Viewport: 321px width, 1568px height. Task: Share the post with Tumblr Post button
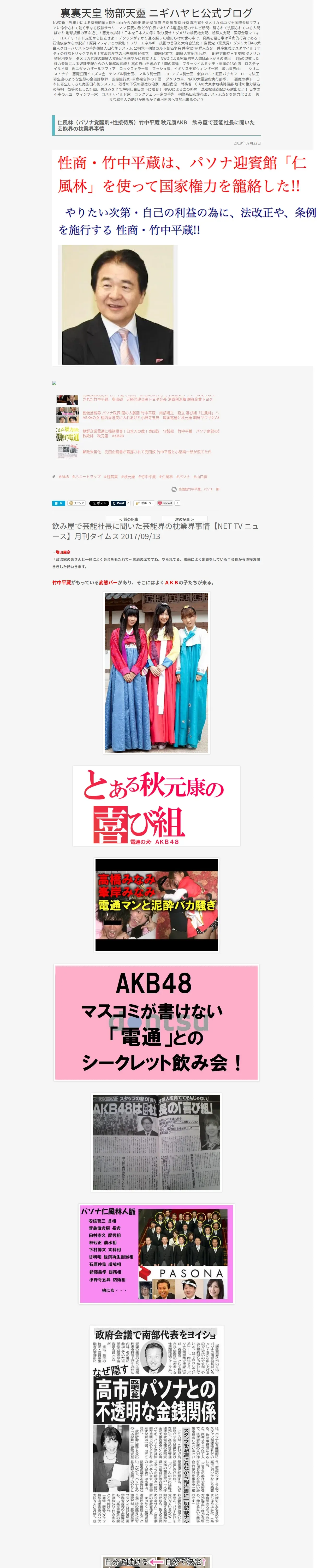pyautogui.click(x=120, y=503)
